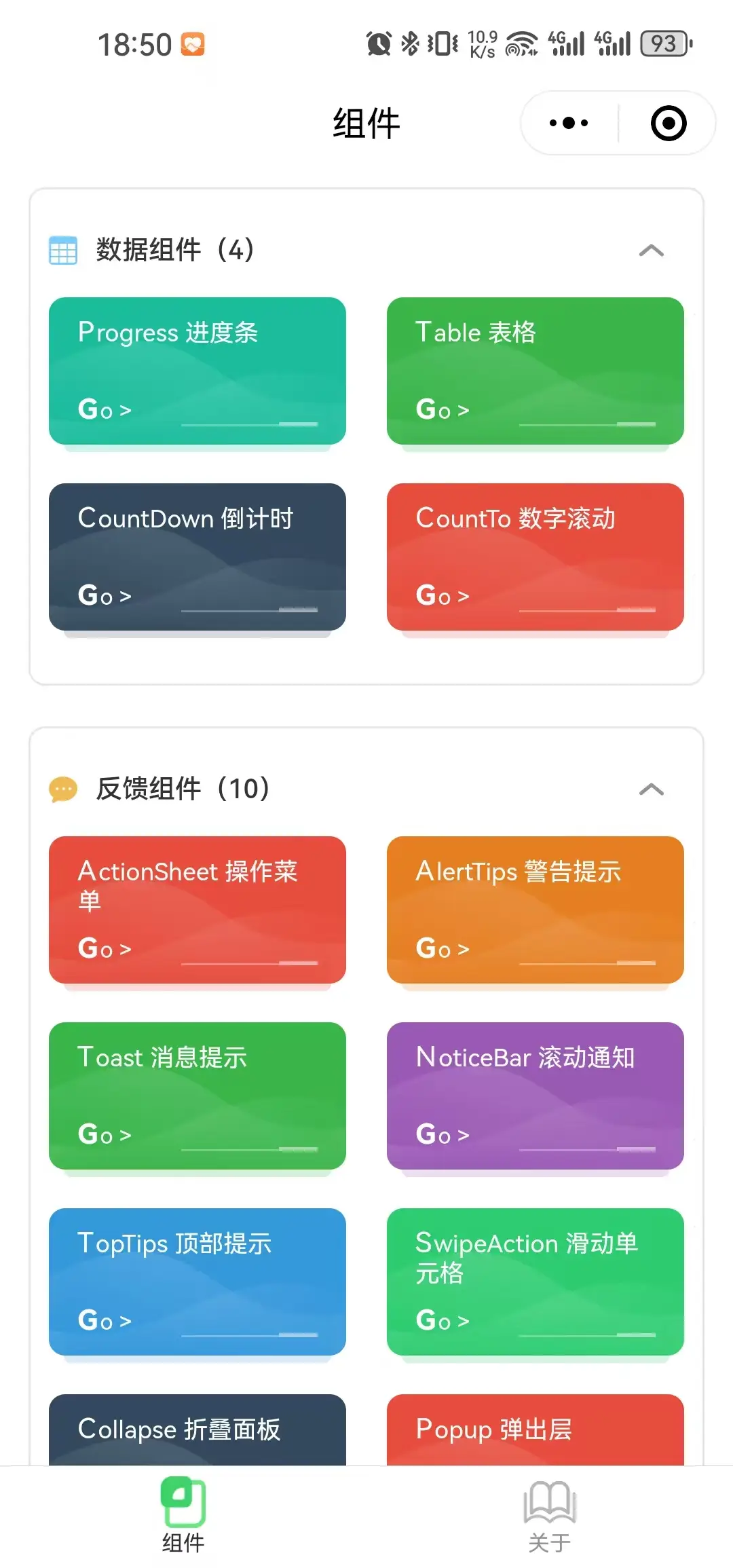Screen dimensions: 733x1568
Task: Open the Collapse 折叠面板 card
Action: pos(198,1430)
